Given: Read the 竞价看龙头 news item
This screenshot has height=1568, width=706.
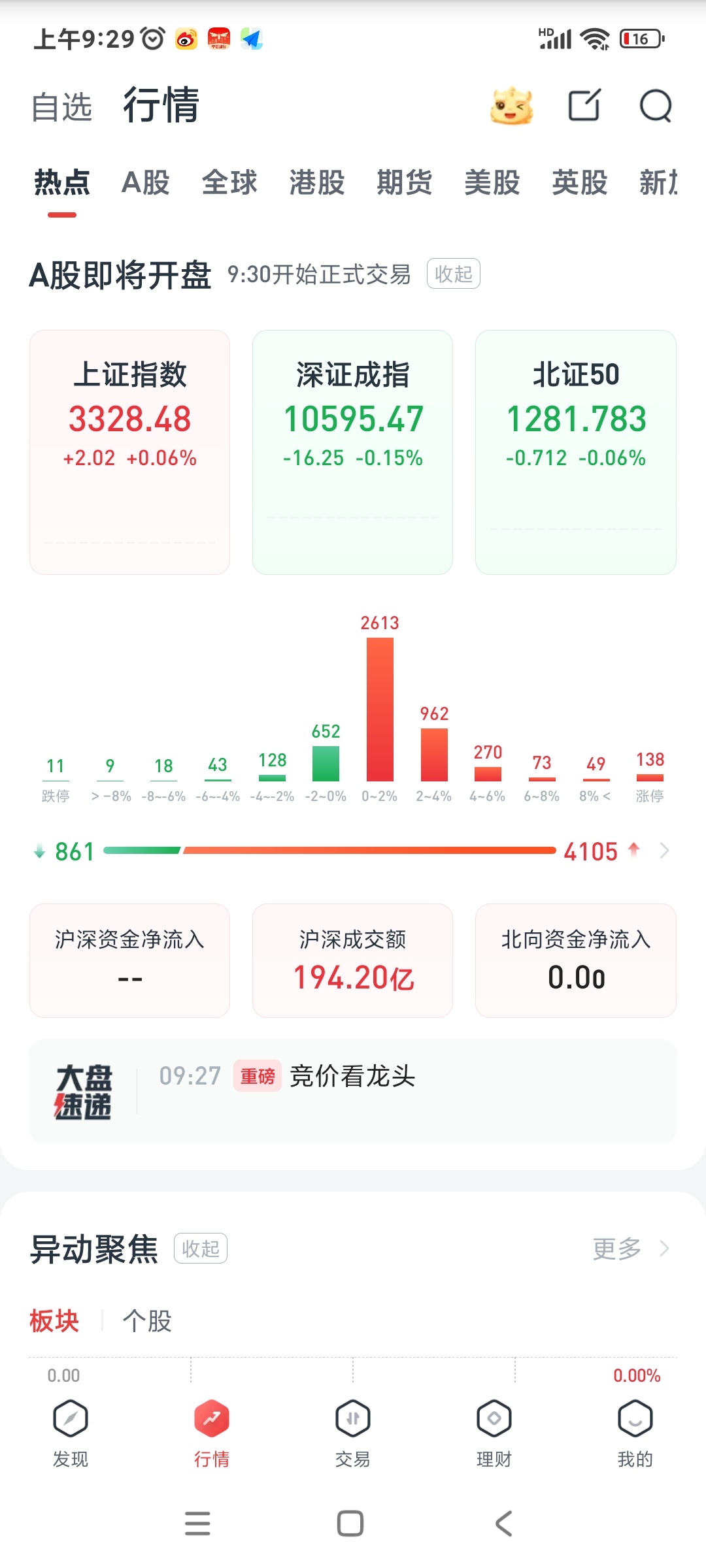Looking at the screenshot, I should 352,1076.
